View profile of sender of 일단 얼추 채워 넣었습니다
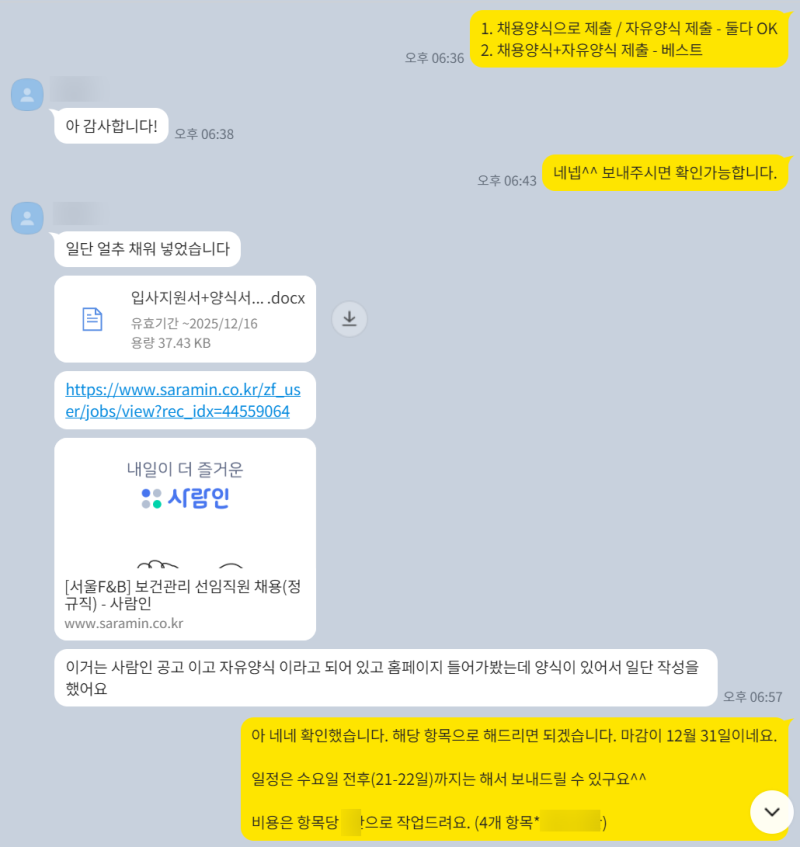The image size is (800, 847). click(x=27, y=218)
